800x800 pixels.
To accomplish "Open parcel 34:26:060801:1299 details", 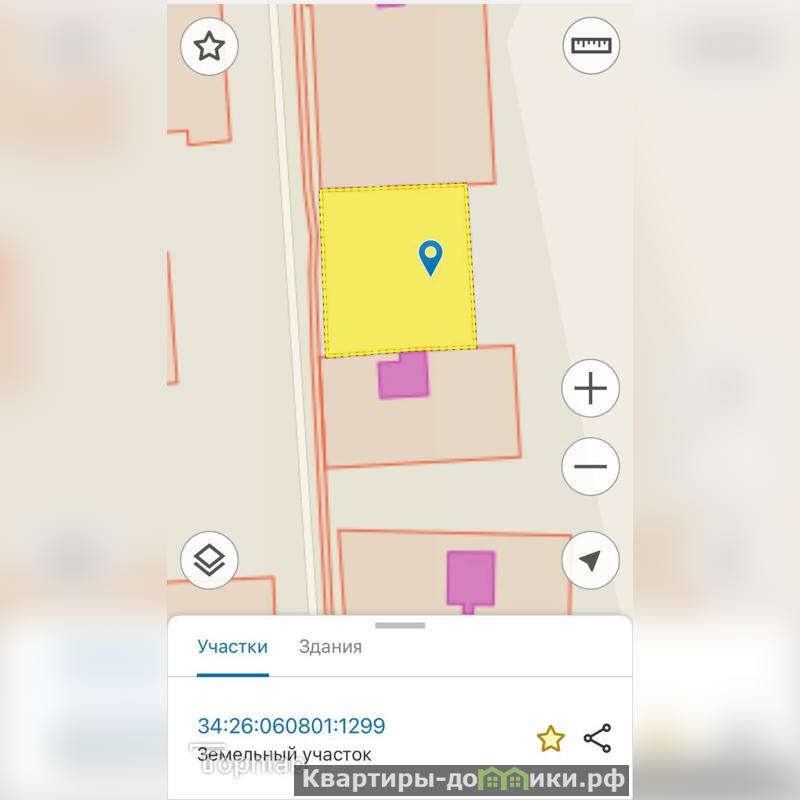I will coord(291,726).
